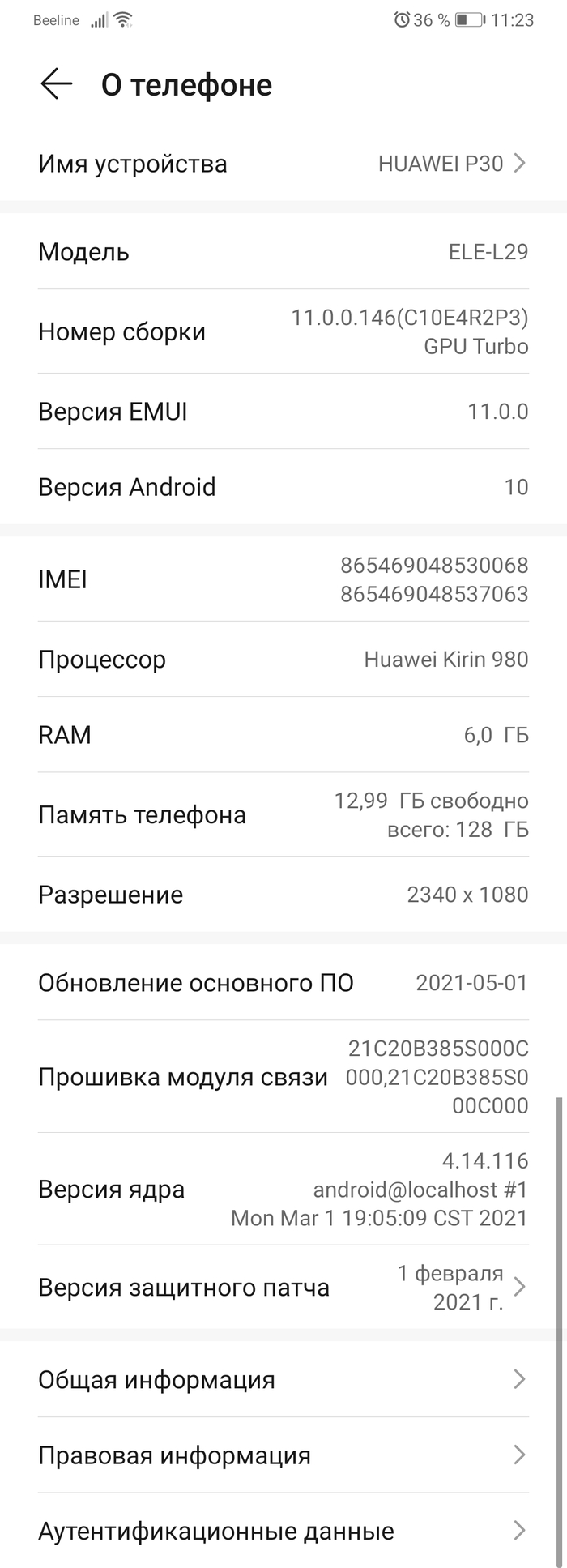Open Общая информация
Image resolution: width=567 pixels, height=1568 pixels.
tap(283, 1380)
